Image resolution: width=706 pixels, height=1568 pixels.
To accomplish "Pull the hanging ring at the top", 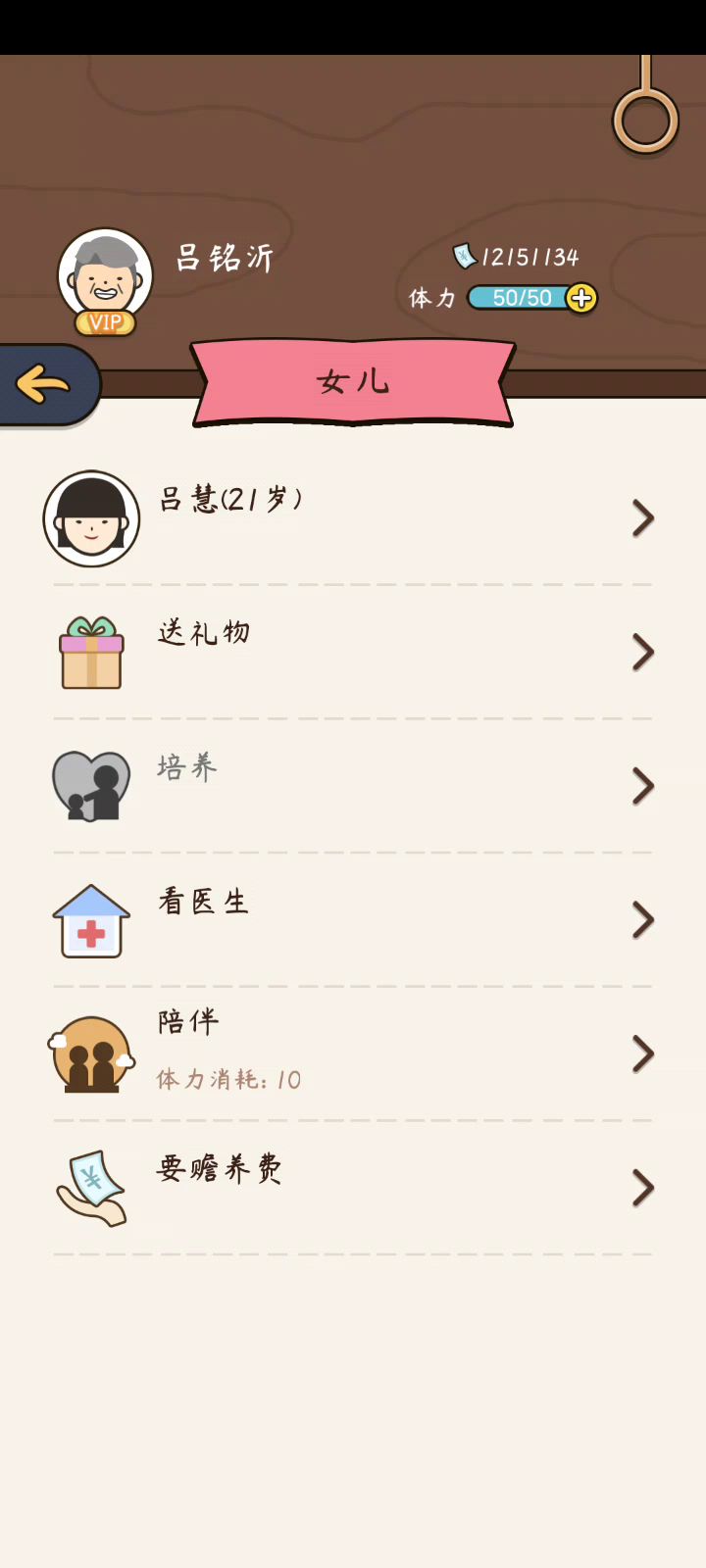I will (645, 120).
